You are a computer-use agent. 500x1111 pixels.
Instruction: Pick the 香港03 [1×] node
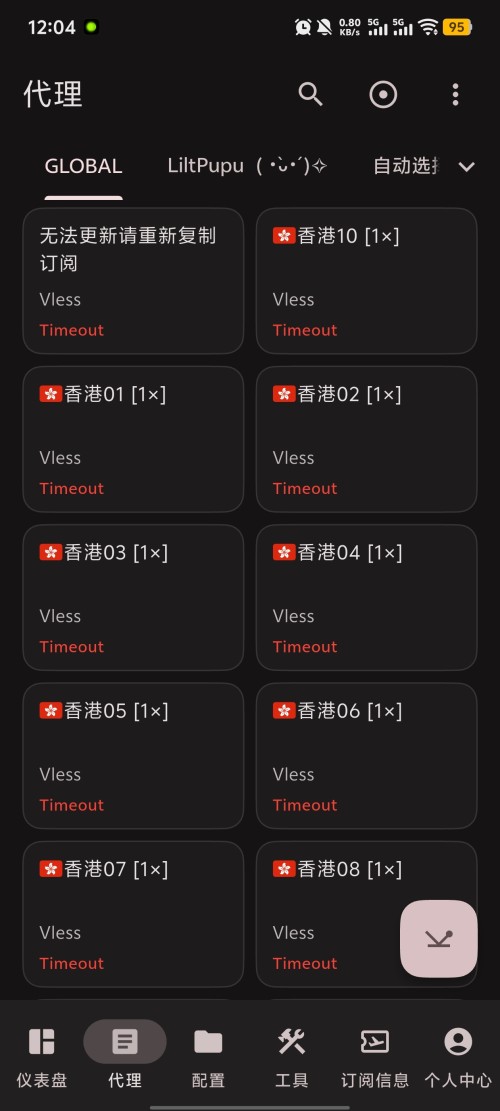click(x=133, y=597)
